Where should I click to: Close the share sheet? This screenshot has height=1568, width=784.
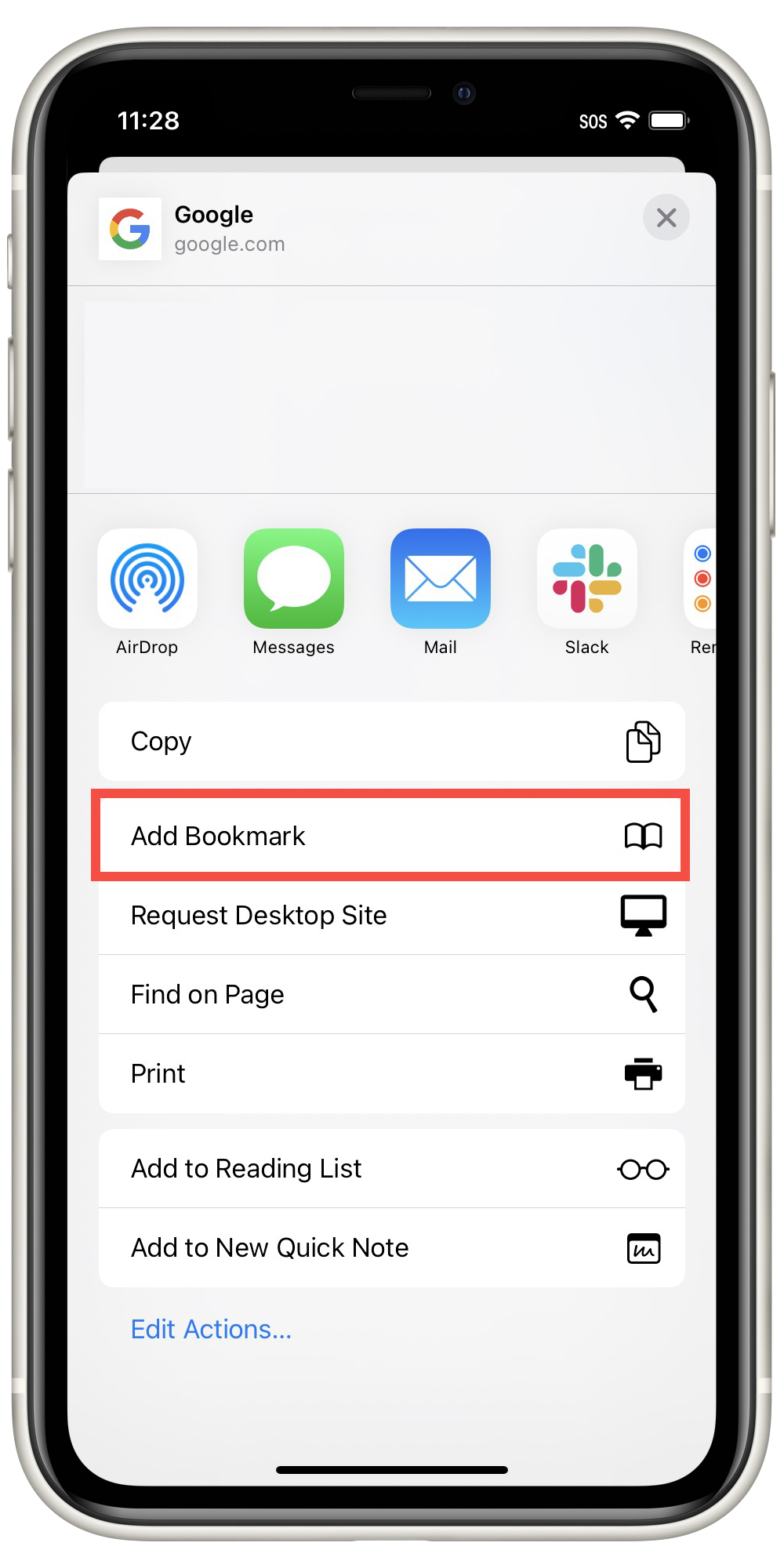[x=666, y=218]
